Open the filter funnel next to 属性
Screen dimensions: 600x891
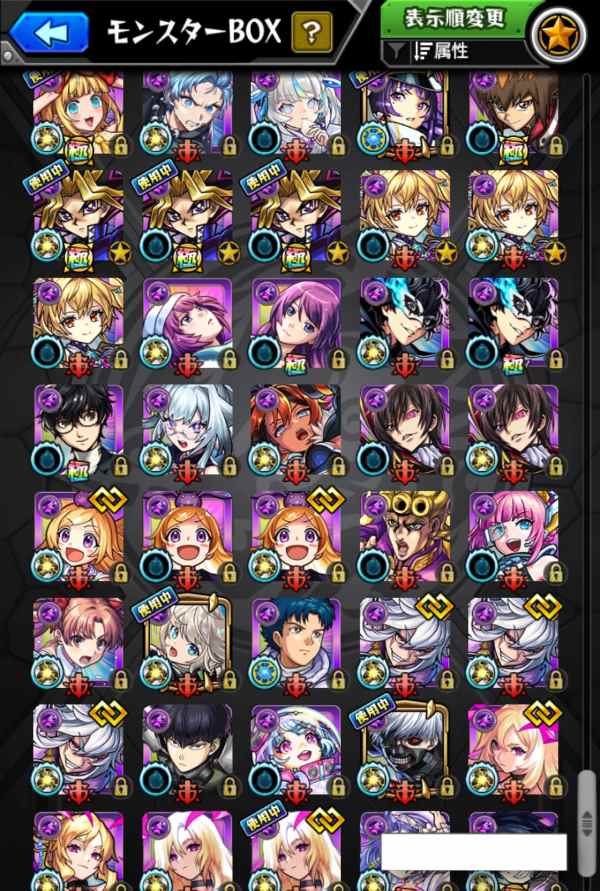(396, 52)
